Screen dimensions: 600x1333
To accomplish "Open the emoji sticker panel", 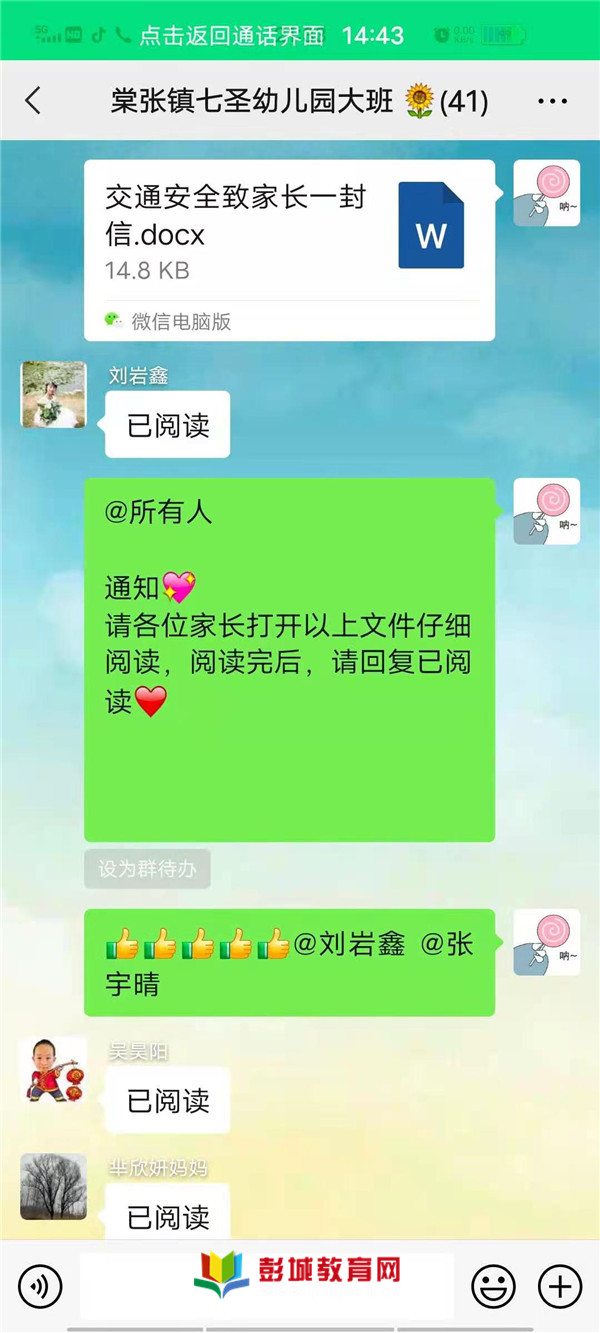I will click(x=493, y=1285).
